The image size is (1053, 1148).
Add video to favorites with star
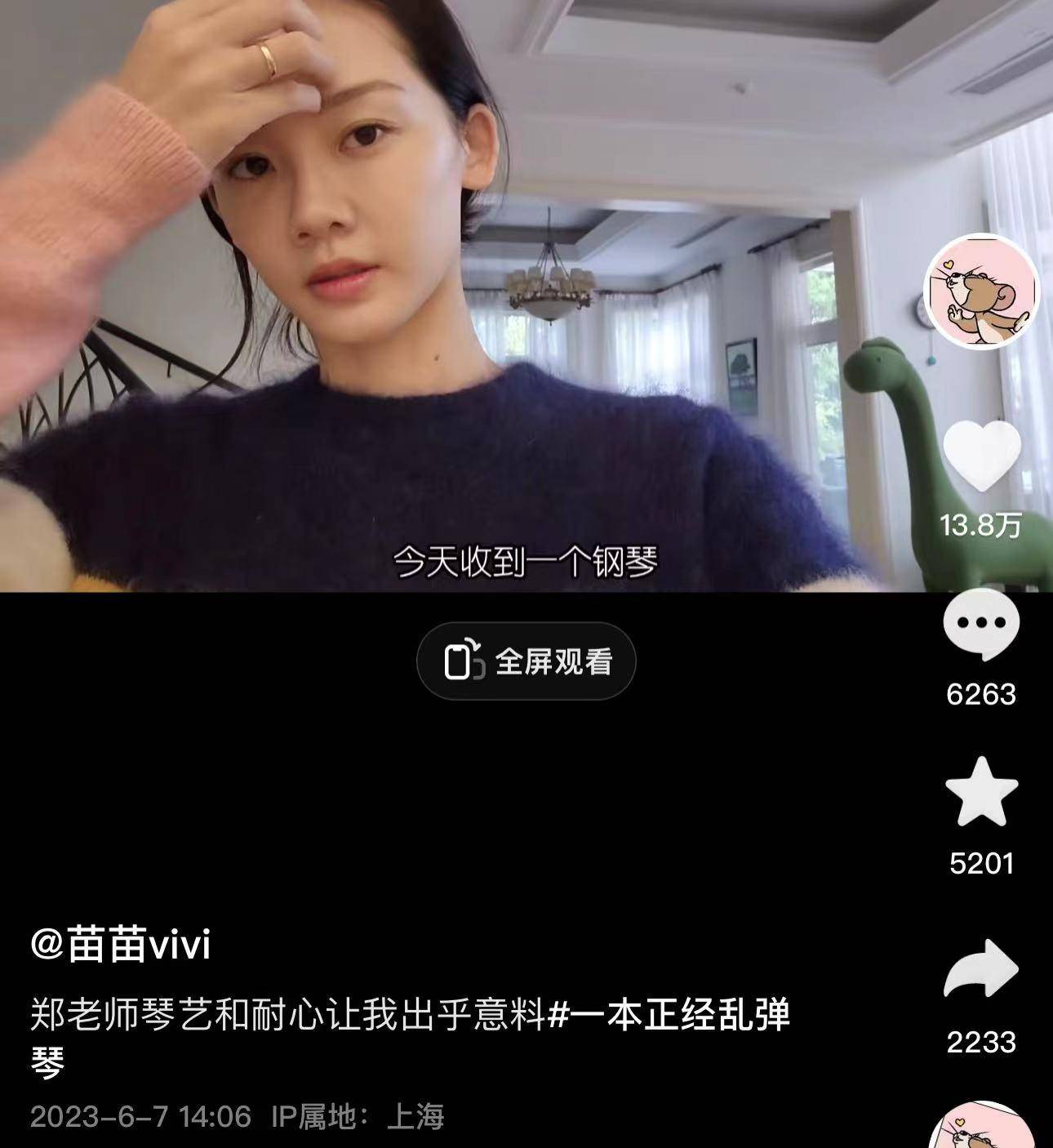tap(981, 793)
